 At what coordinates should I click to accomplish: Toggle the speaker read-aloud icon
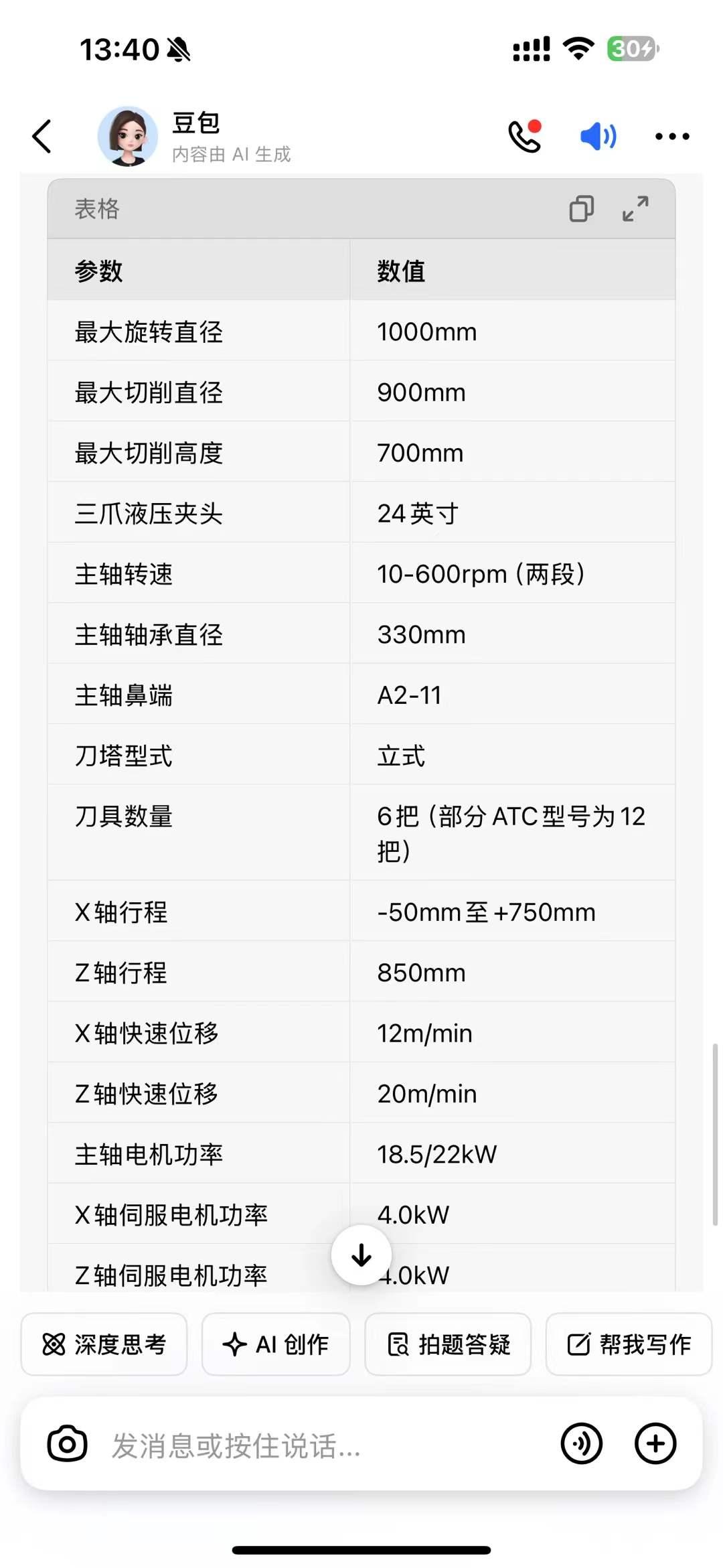pos(598,137)
